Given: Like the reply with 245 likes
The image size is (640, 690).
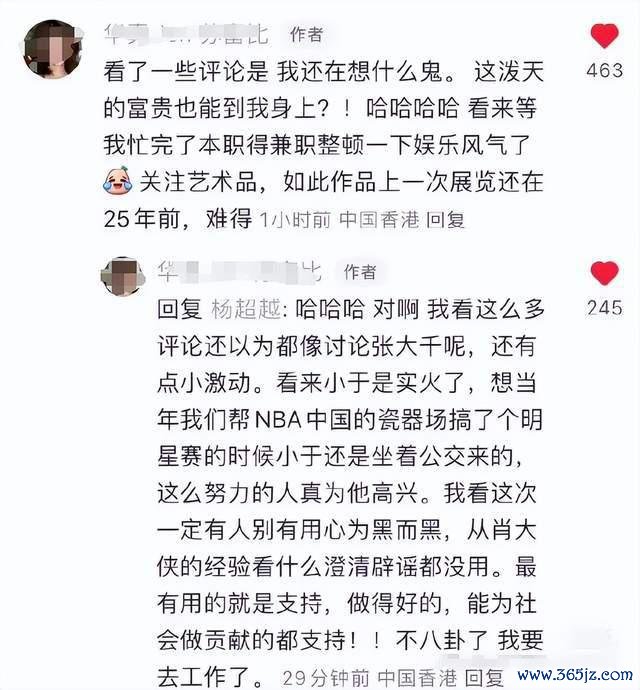Looking at the screenshot, I should (x=604, y=273).
